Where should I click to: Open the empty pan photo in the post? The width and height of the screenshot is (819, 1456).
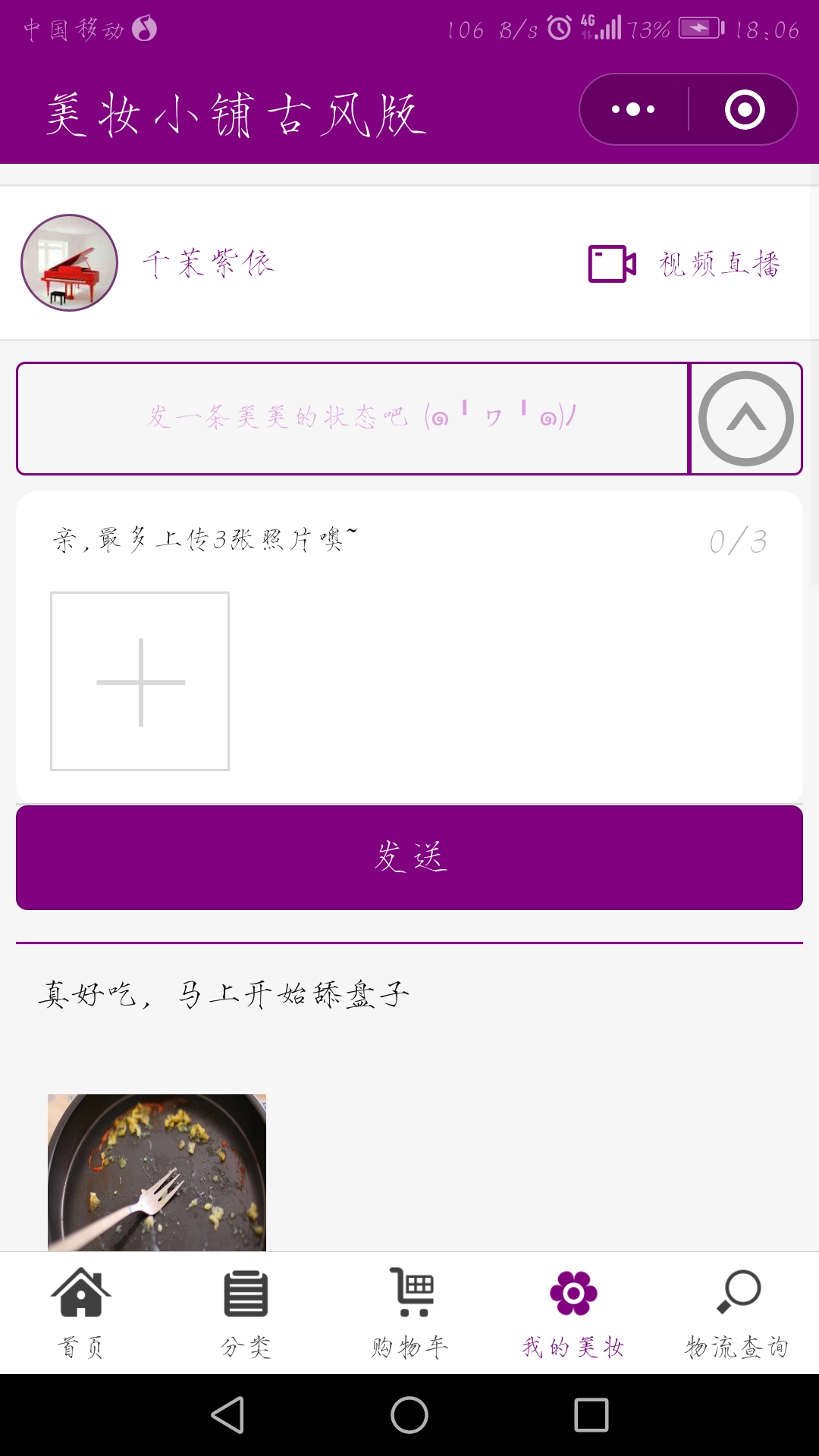point(157,1172)
